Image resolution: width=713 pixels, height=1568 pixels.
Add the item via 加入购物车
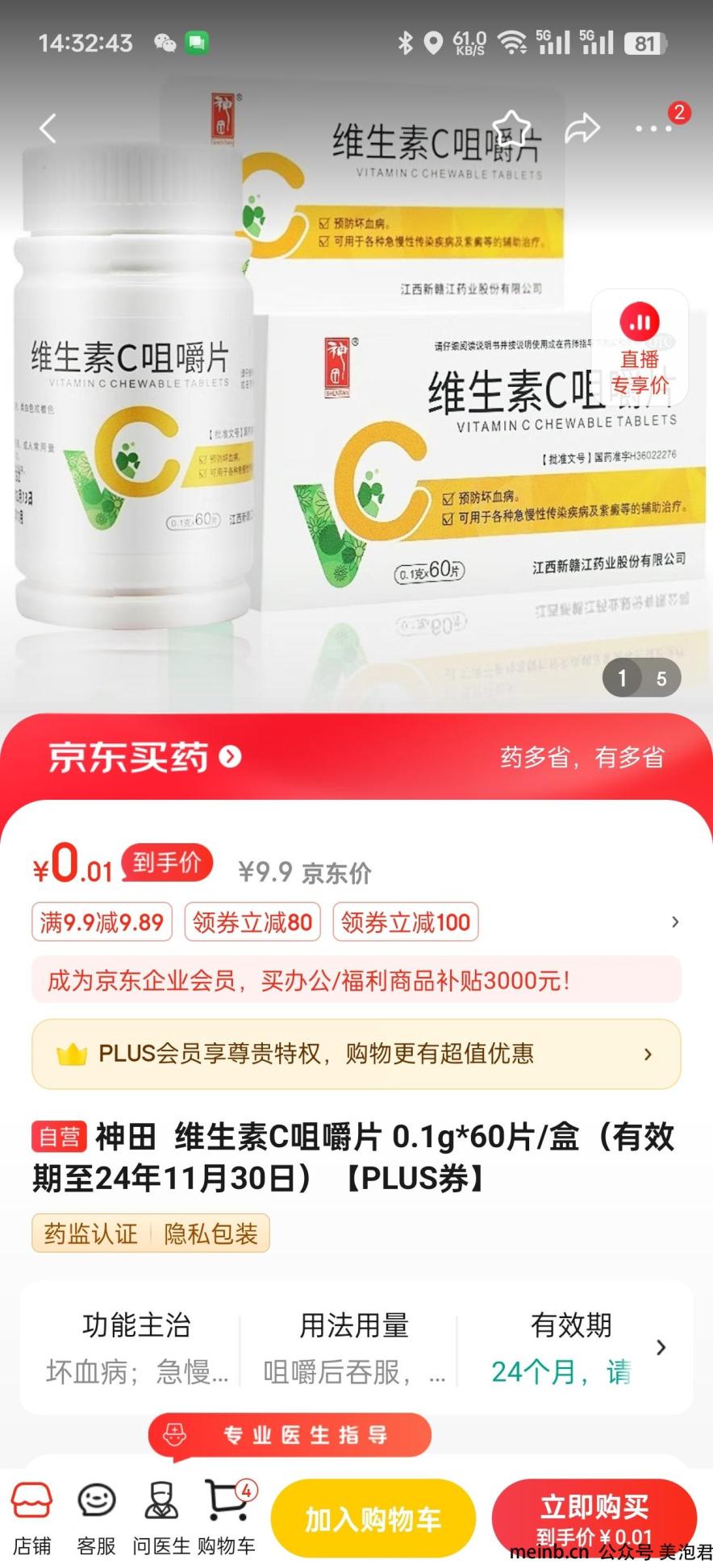tap(373, 1519)
